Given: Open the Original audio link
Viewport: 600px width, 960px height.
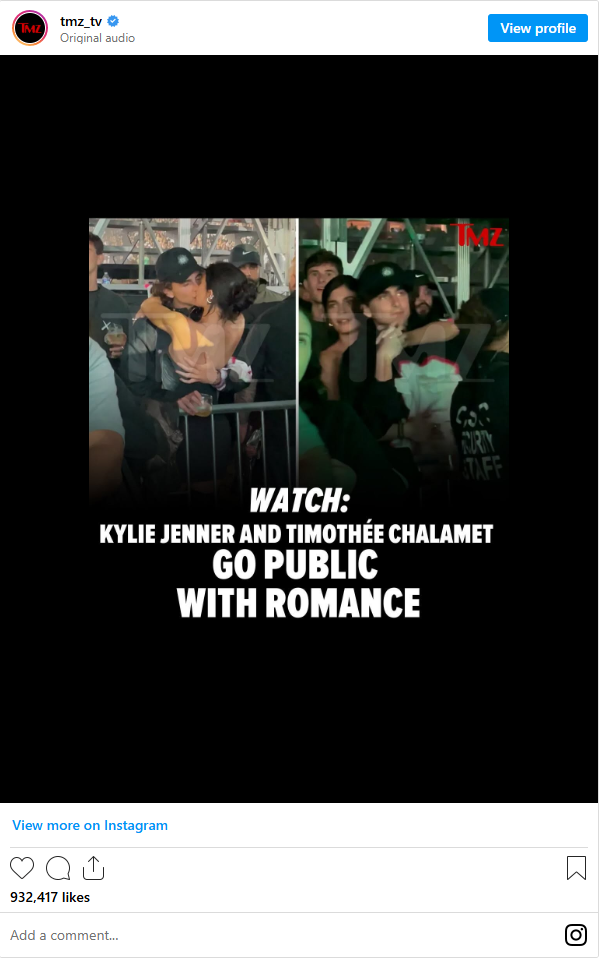Looking at the screenshot, I should click(97, 38).
